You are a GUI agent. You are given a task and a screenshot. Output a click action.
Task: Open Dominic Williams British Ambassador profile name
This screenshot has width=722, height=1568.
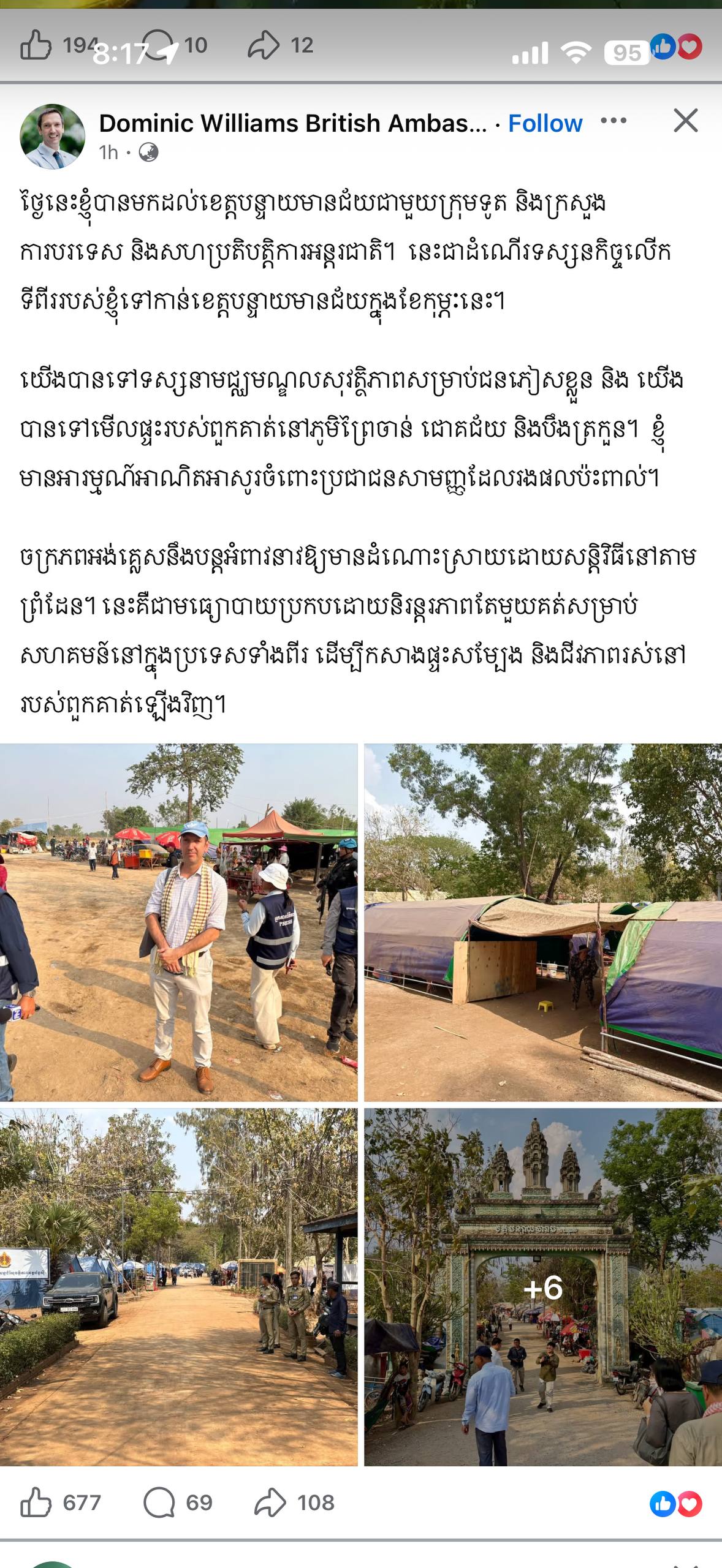[292, 124]
